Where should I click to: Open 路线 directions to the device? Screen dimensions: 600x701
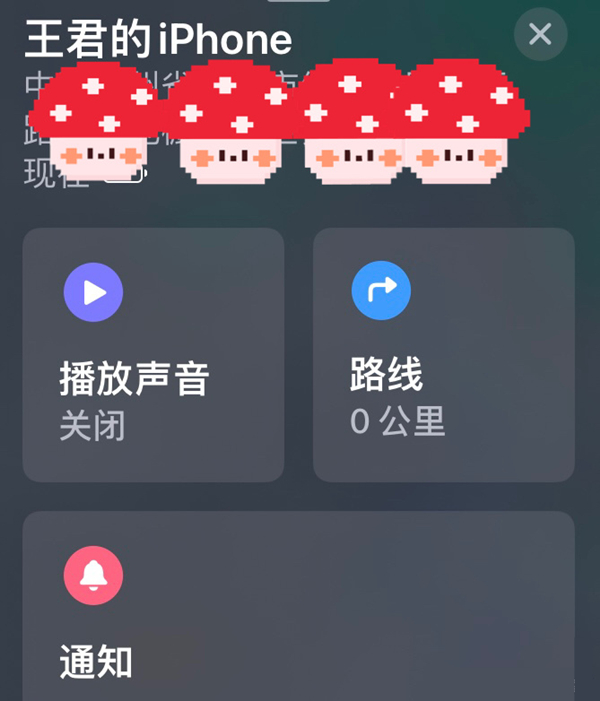[x=443, y=355]
